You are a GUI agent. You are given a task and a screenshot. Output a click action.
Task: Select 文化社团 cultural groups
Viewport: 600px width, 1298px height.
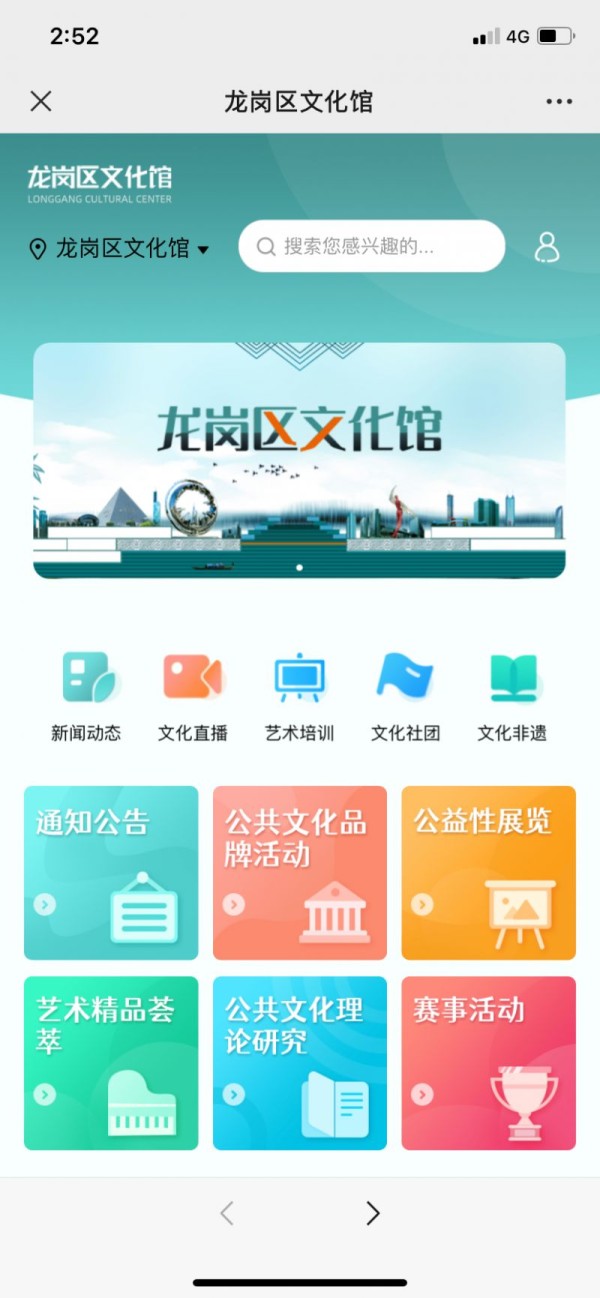point(405,695)
